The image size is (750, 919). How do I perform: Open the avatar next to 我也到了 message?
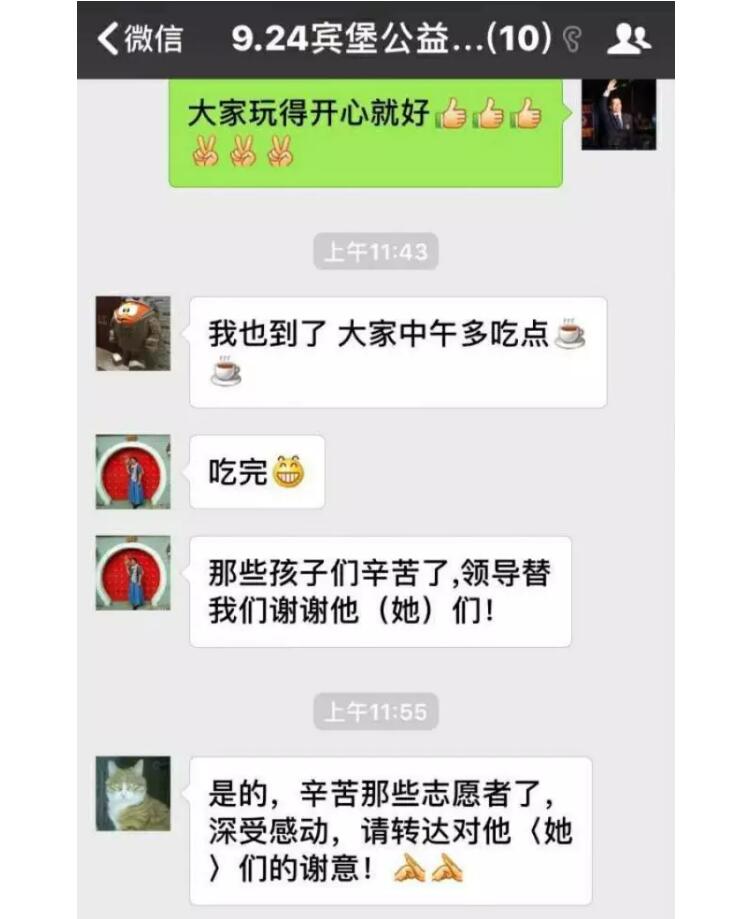click(133, 333)
